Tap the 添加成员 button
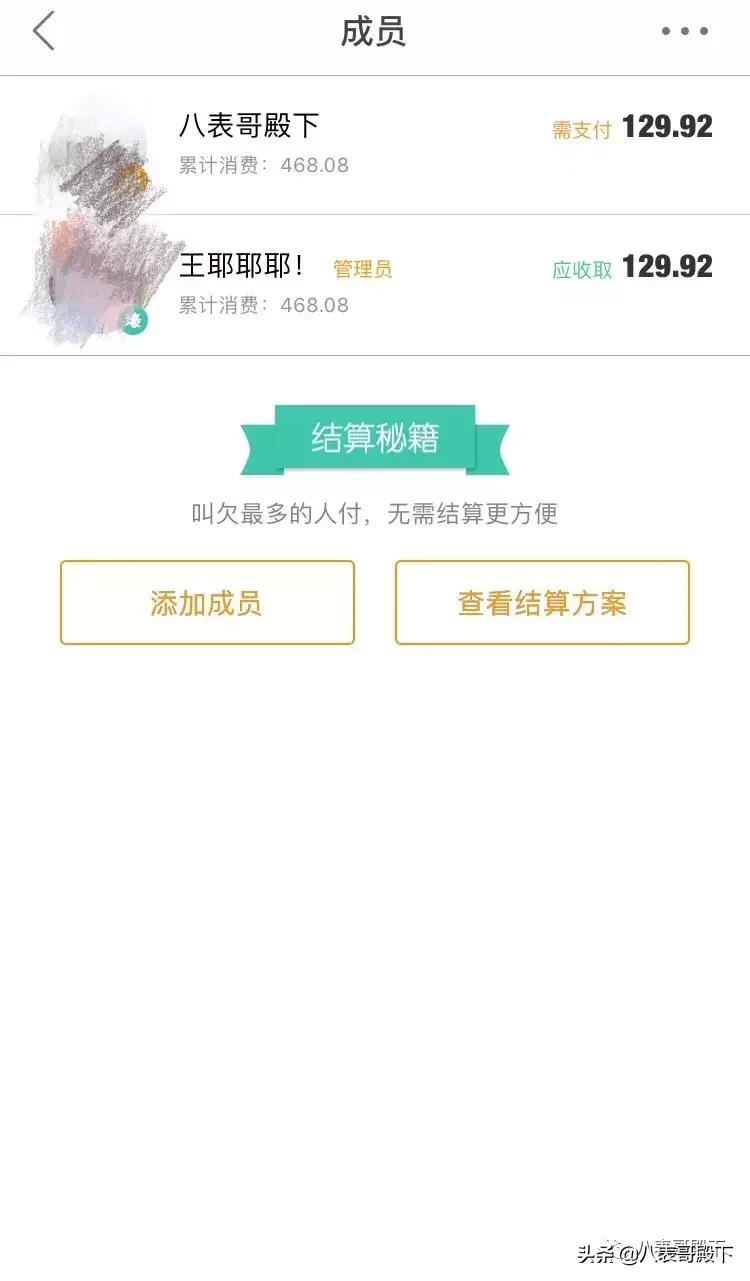 (x=207, y=602)
